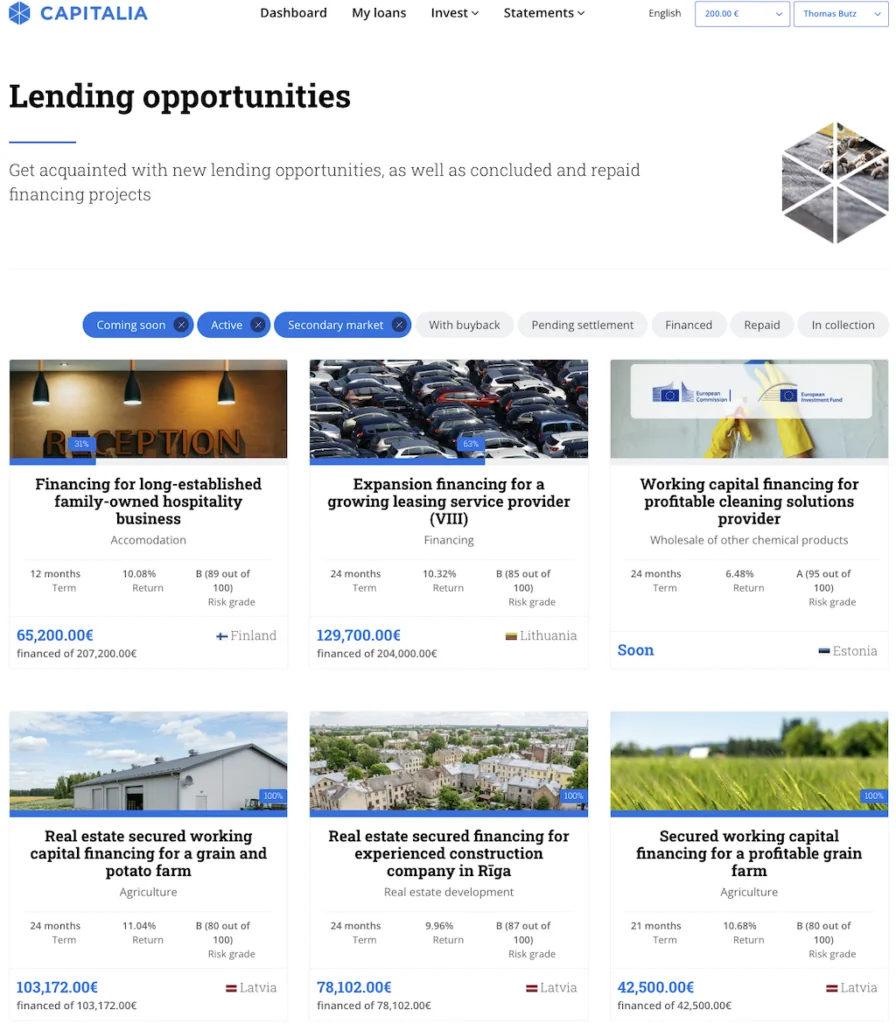
Task: Show Financed projects
Action: point(688,325)
